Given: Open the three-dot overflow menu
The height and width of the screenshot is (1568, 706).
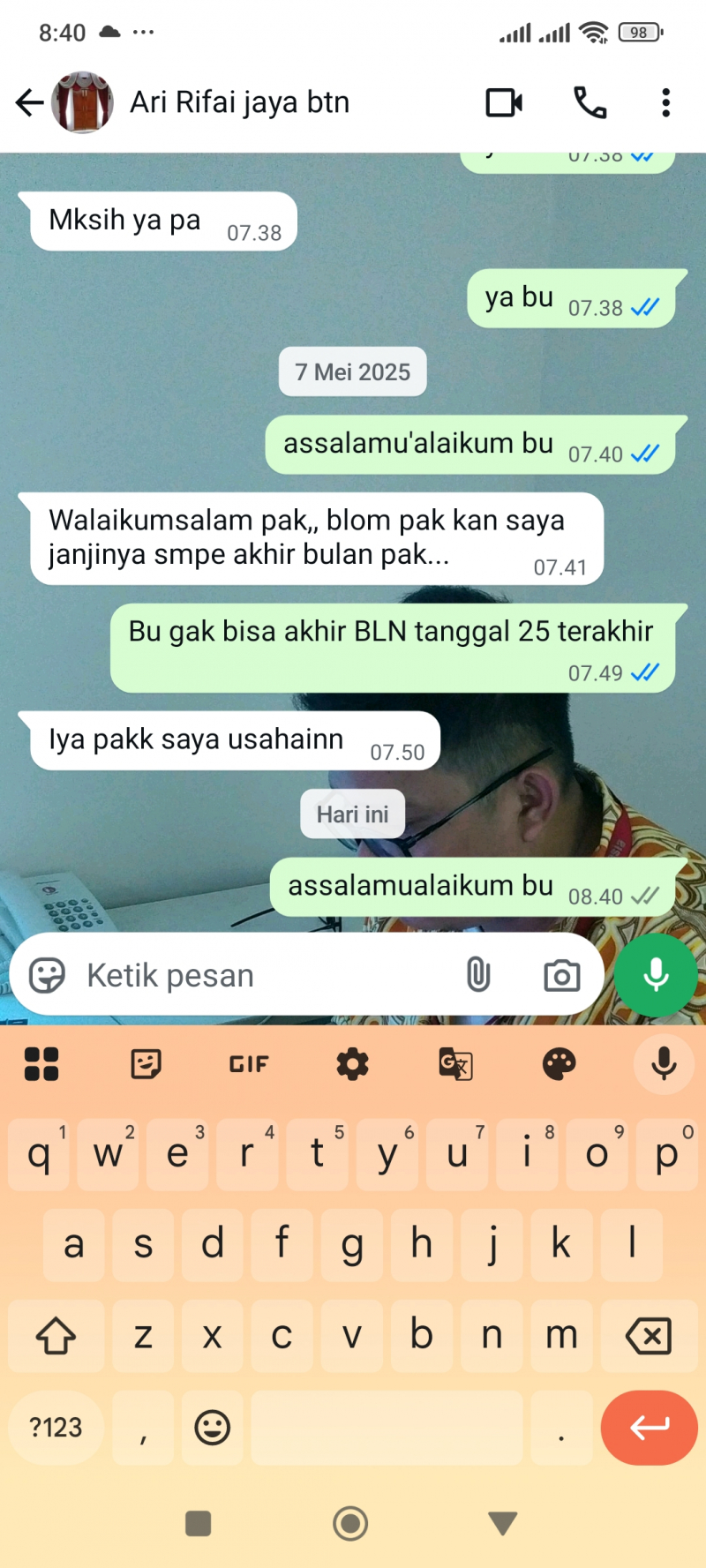Looking at the screenshot, I should point(665,103).
